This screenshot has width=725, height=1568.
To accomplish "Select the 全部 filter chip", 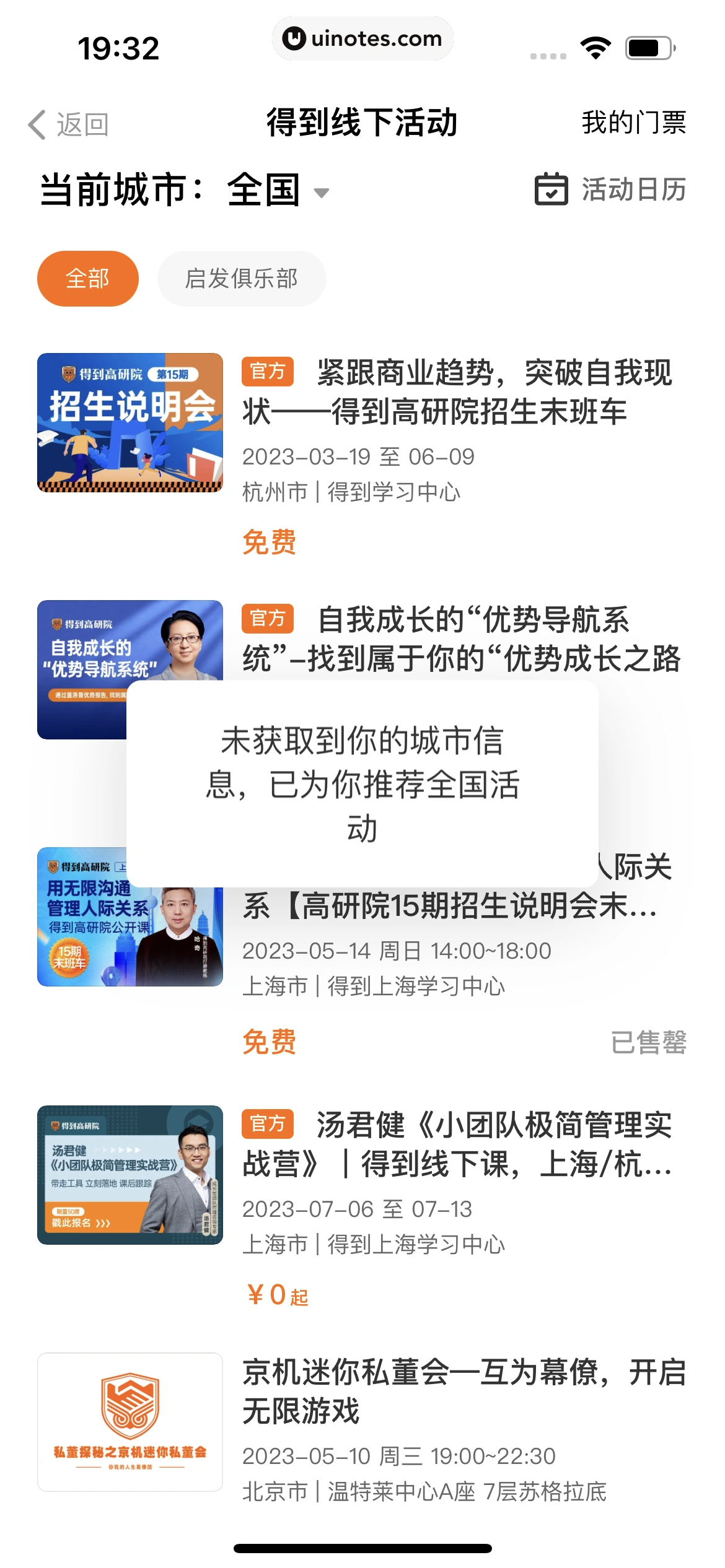I will click(87, 279).
